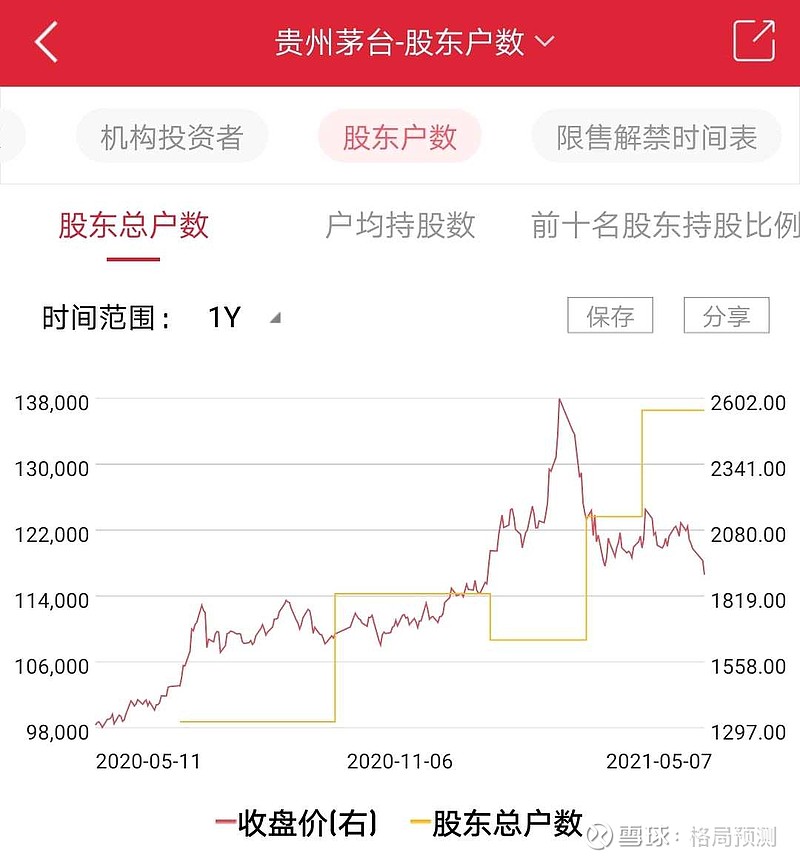Select the 股东总户数 tab
The width and height of the screenshot is (800, 861).
coord(133,226)
